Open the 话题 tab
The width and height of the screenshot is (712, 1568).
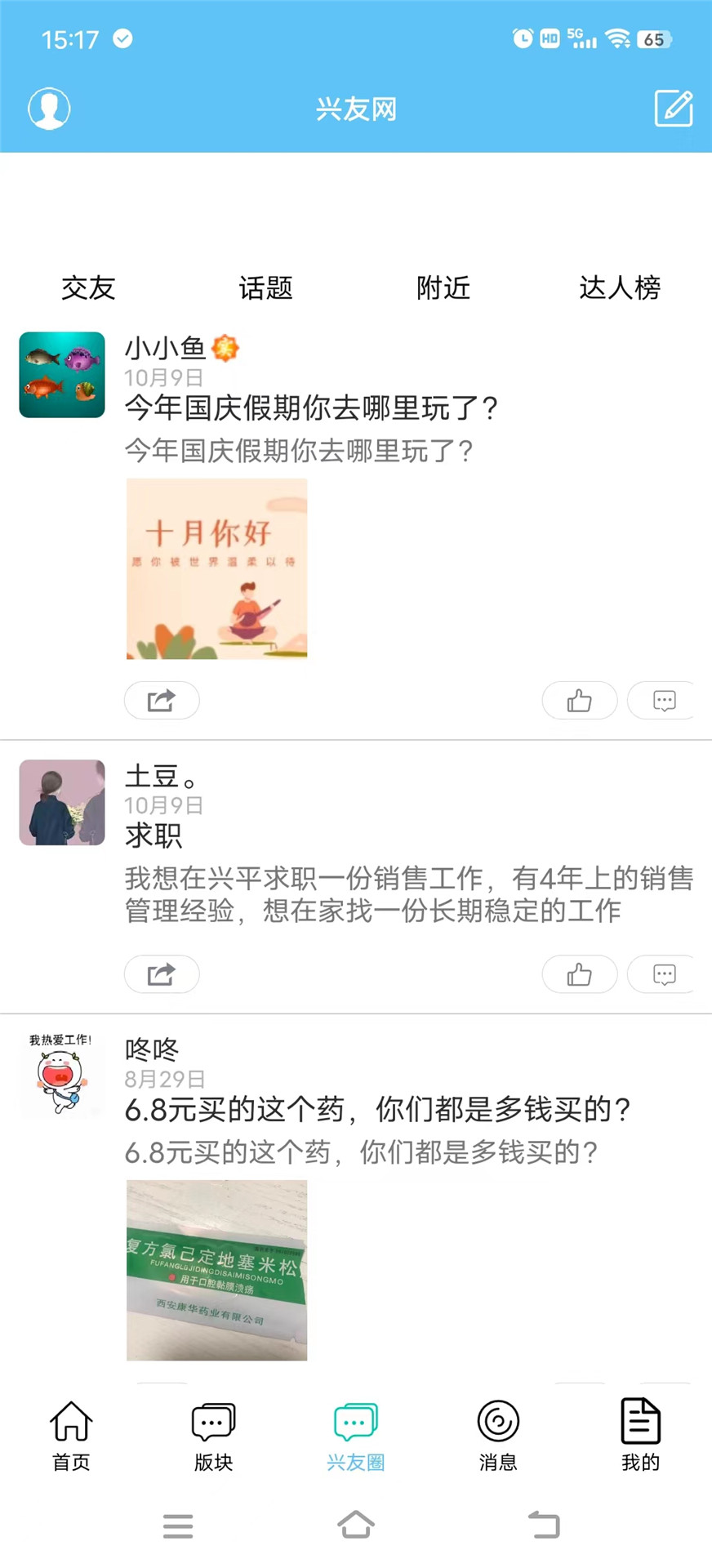click(265, 287)
